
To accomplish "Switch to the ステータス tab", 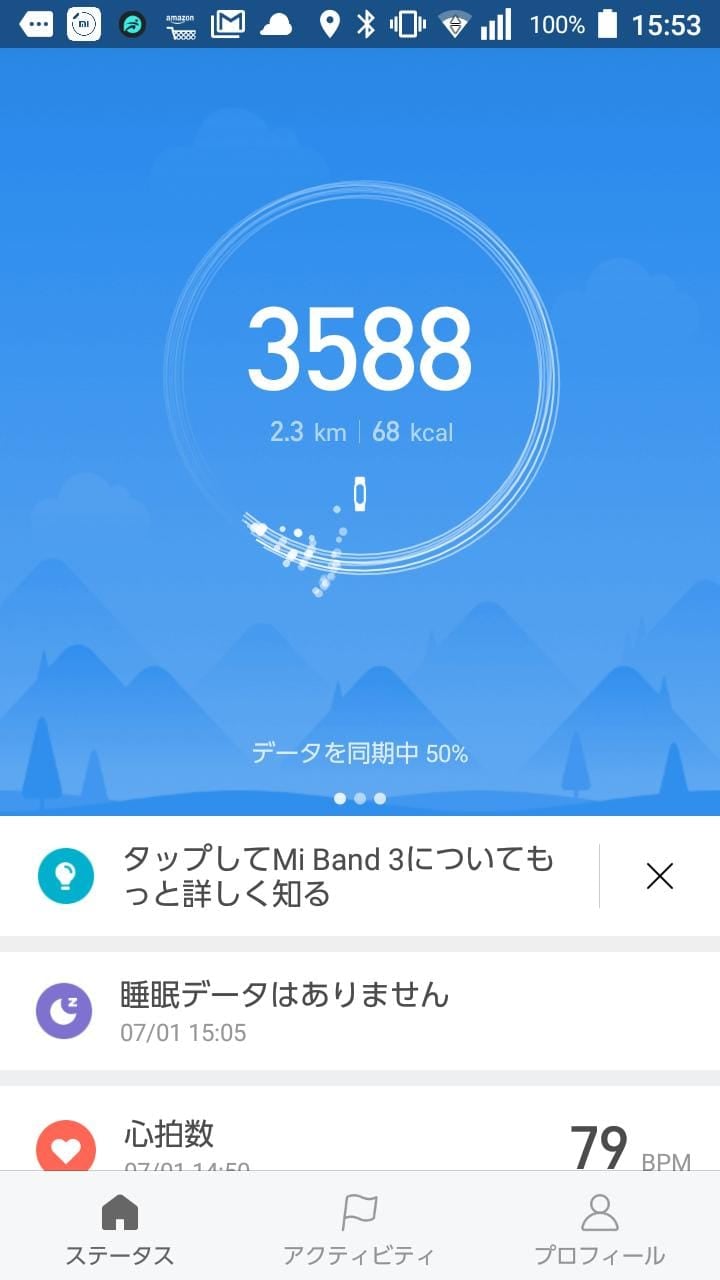I will [x=120, y=1228].
